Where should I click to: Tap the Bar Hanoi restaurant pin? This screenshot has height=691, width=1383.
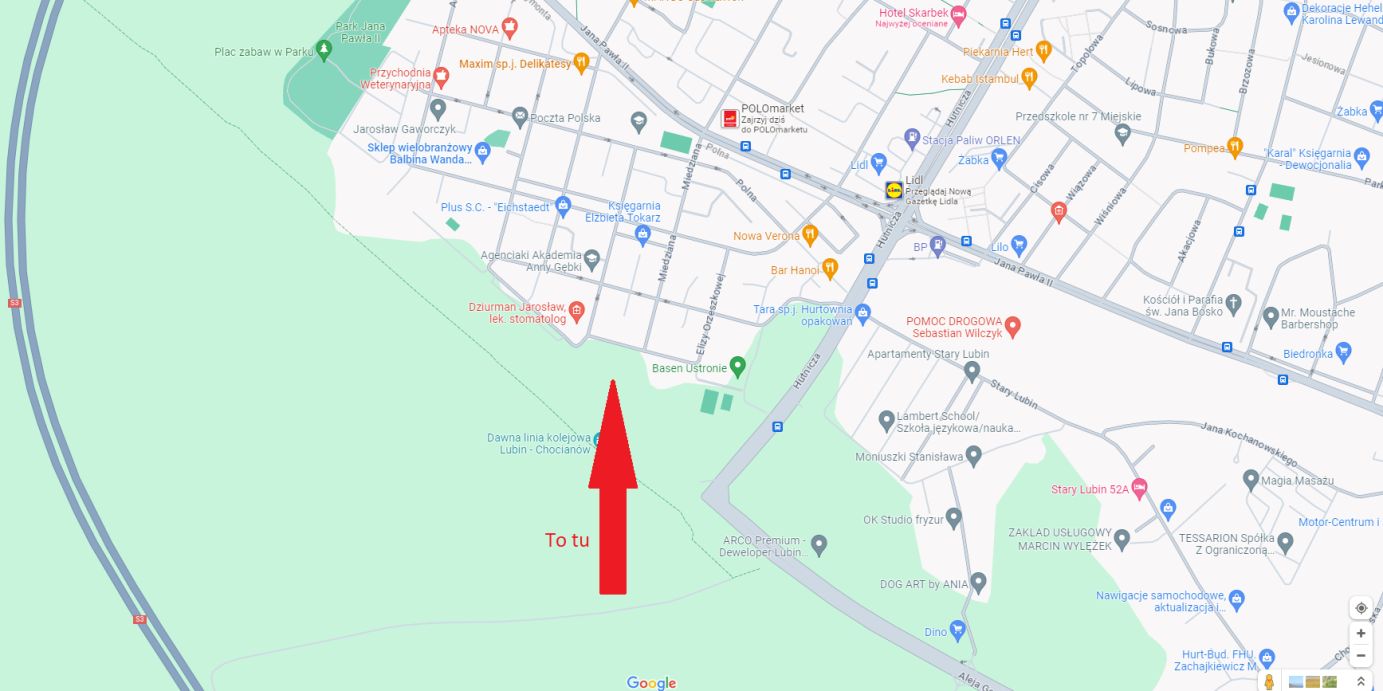[829, 268]
